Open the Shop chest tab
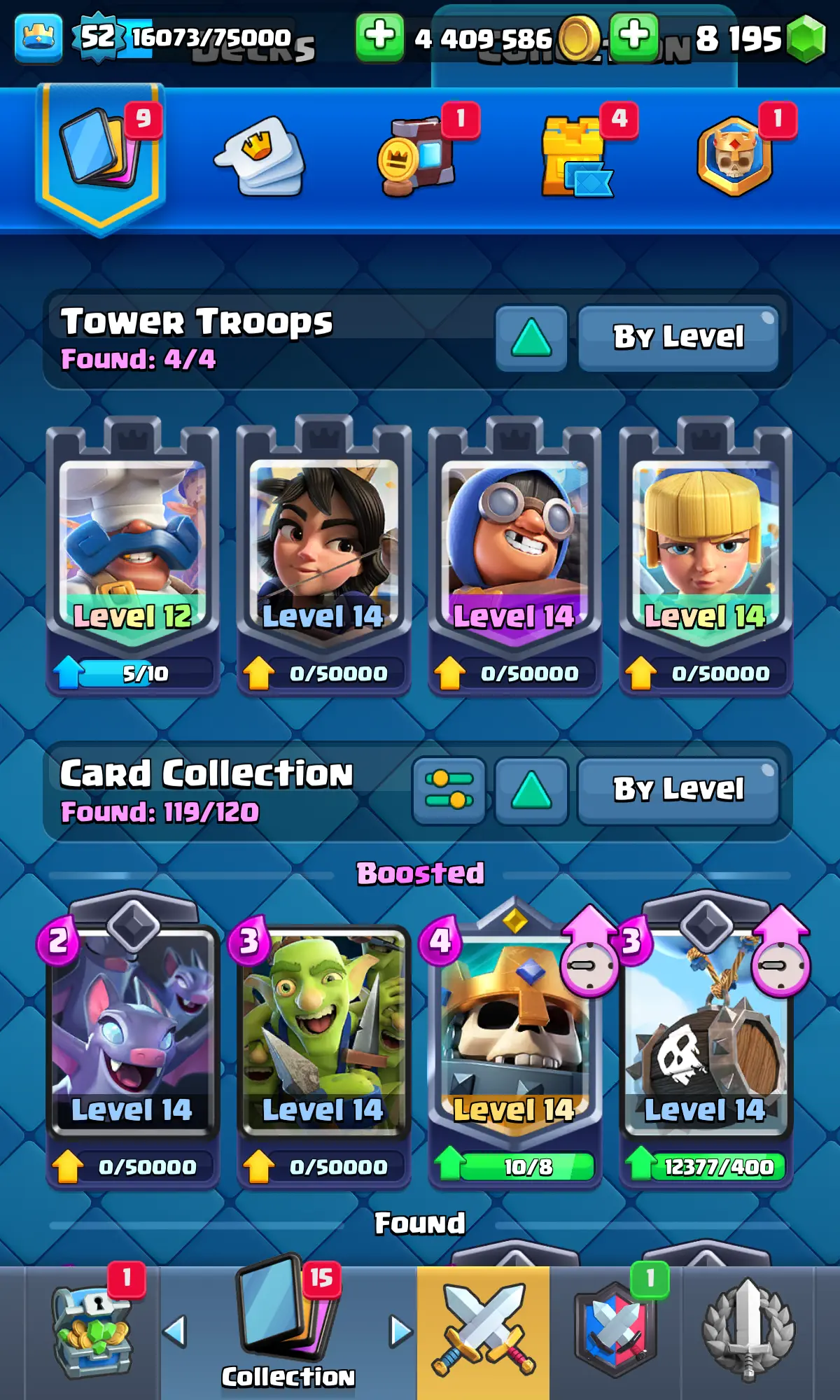The image size is (840, 1400). [92, 1330]
